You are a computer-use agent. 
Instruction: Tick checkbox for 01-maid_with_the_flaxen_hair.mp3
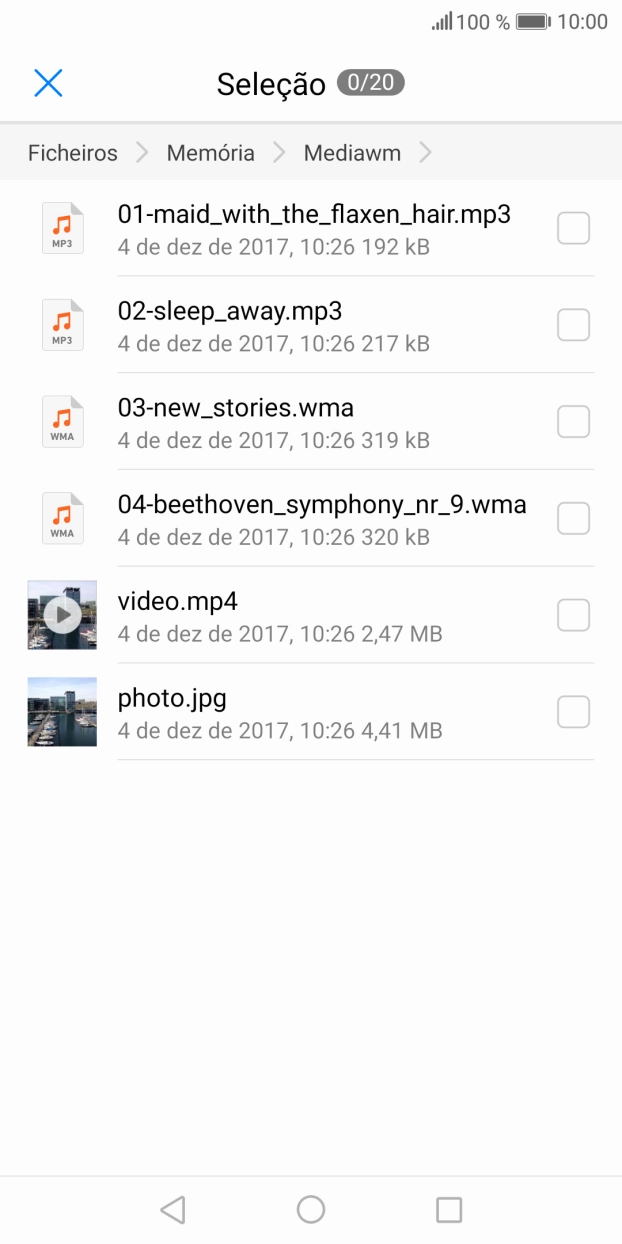[x=573, y=228]
